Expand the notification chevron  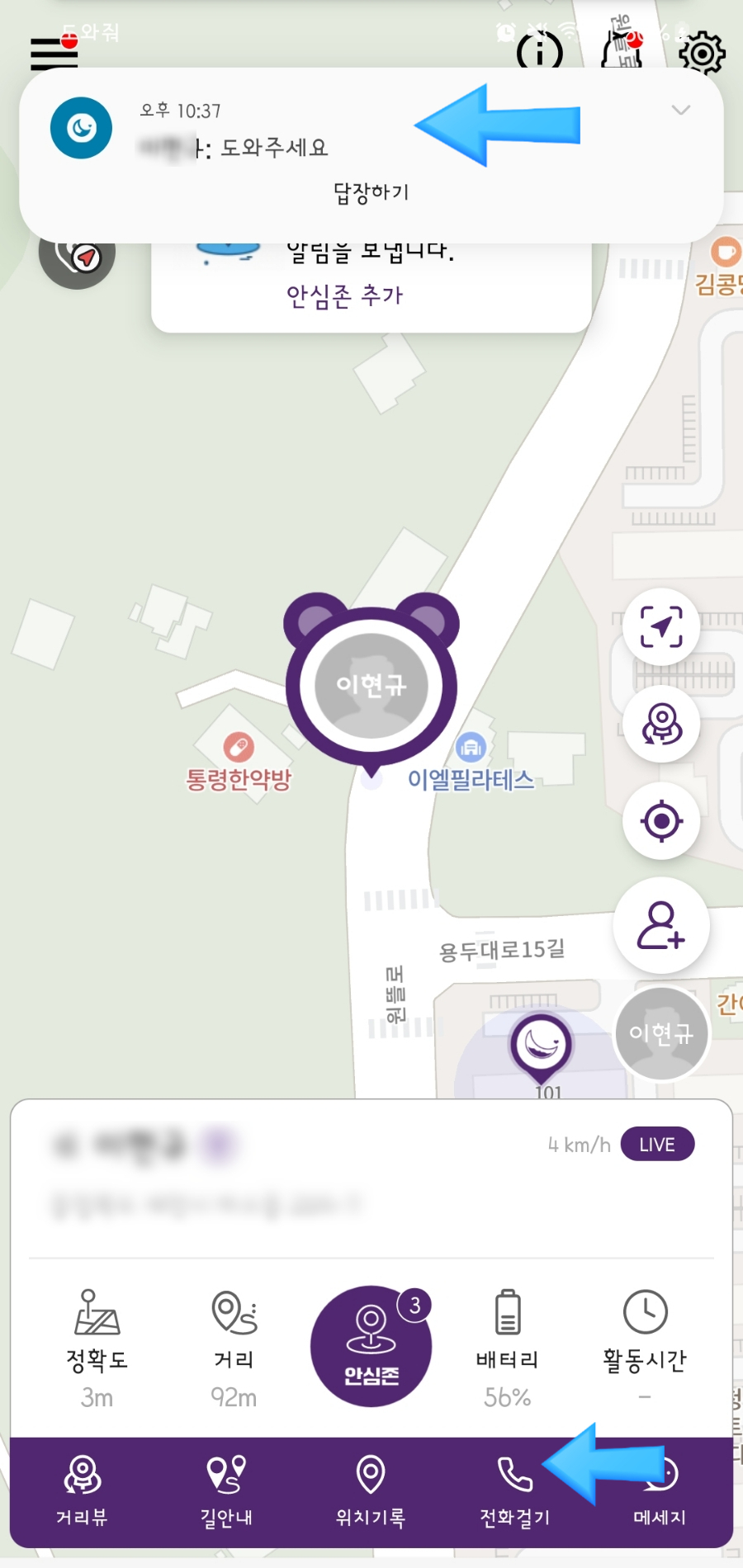coord(680,110)
